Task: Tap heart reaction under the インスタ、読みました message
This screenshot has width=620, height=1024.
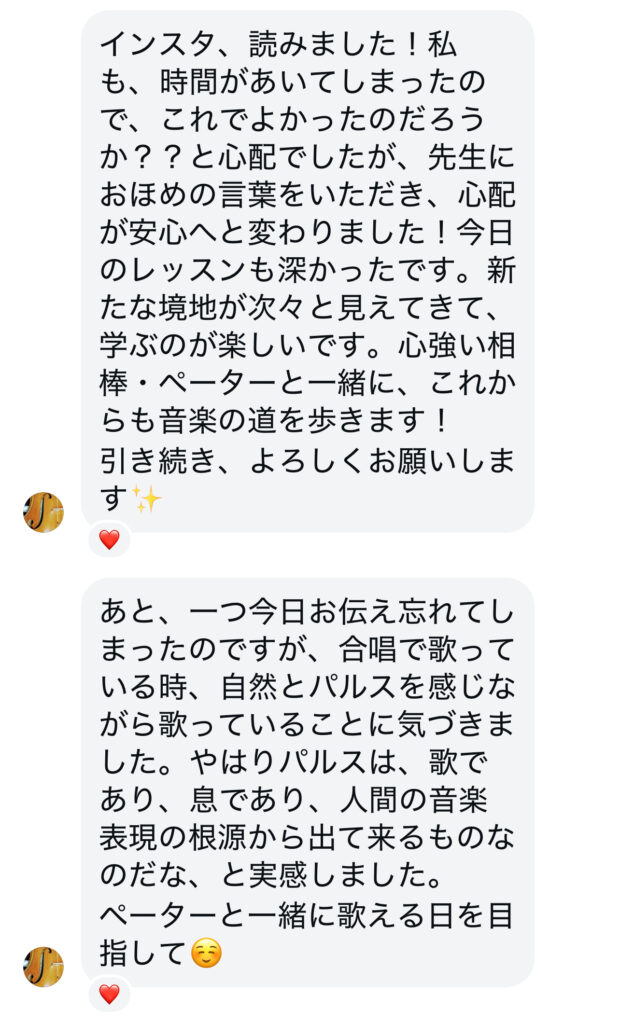Action: click(109, 540)
